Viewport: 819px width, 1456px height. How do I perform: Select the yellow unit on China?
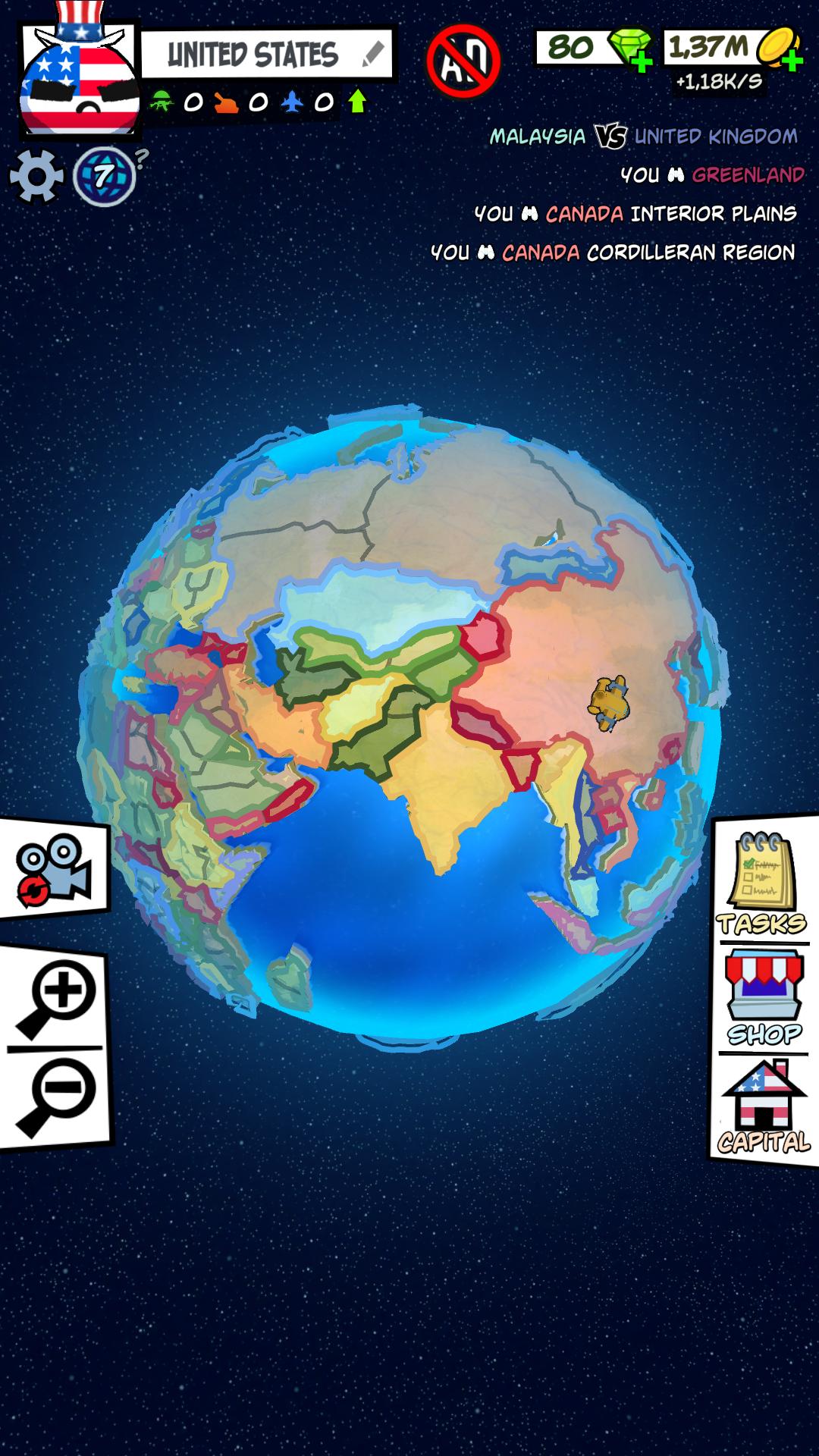609,702
